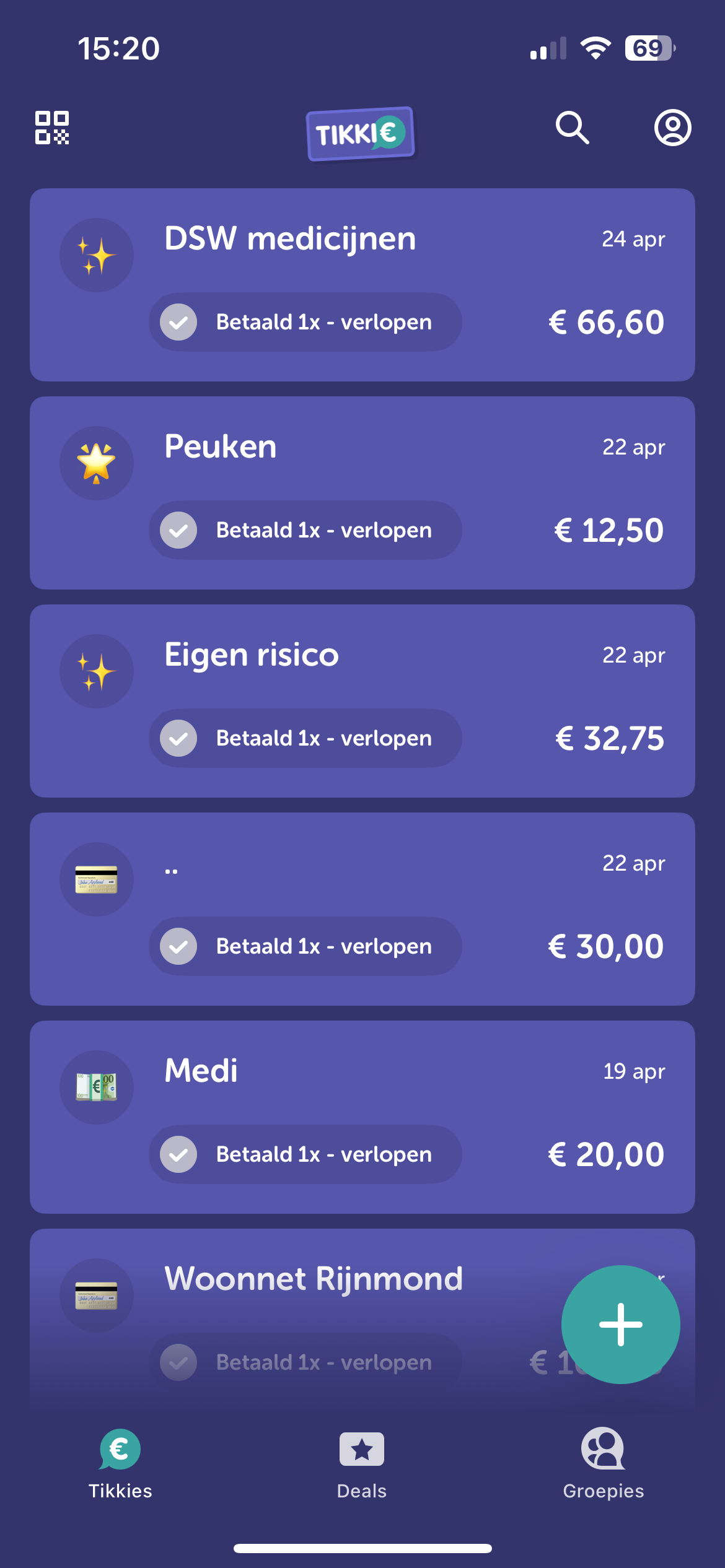Open the € 30,00 Tikkie card
Viewport: 725px width, 1568px height.
(362, 909)
